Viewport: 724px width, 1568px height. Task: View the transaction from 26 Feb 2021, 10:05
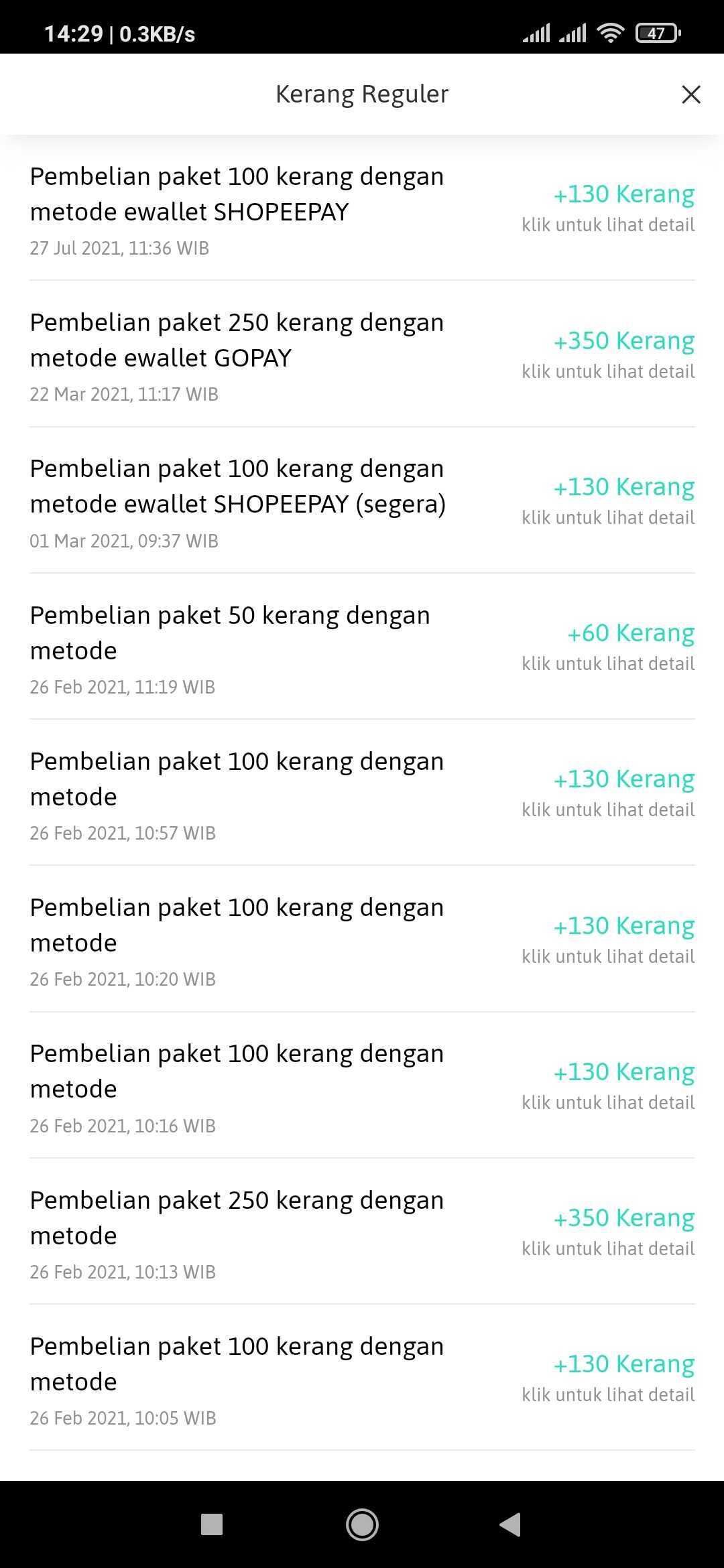click(x=362, y=1377)
